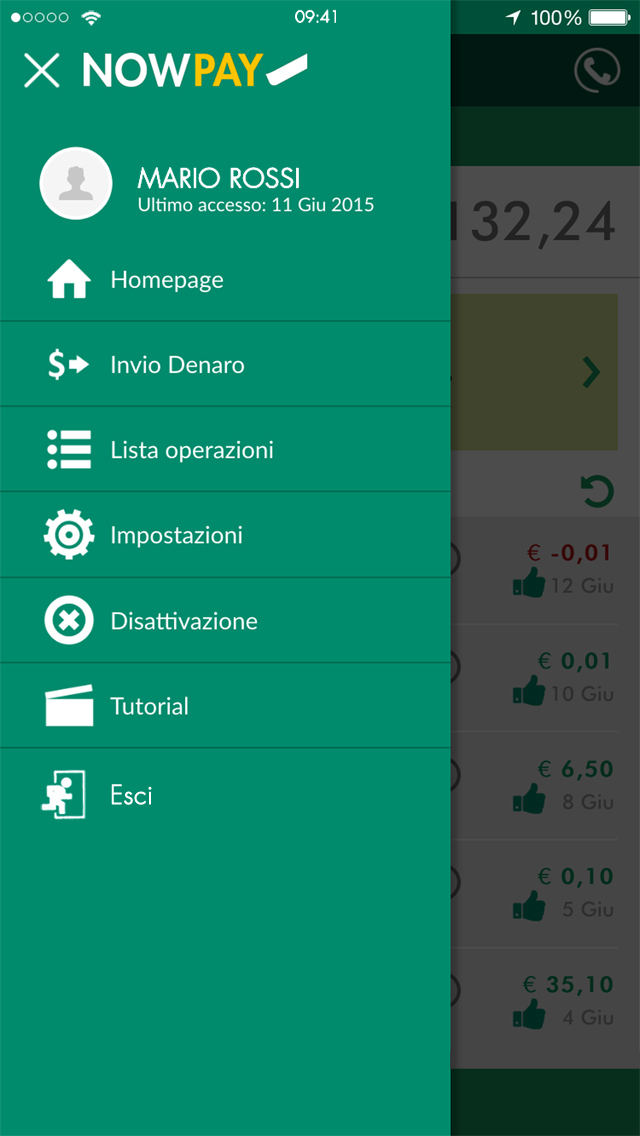This screenshot has width=640, height=1136.
Task: Open Invio Denaro
Action: [x=225, y=364]
